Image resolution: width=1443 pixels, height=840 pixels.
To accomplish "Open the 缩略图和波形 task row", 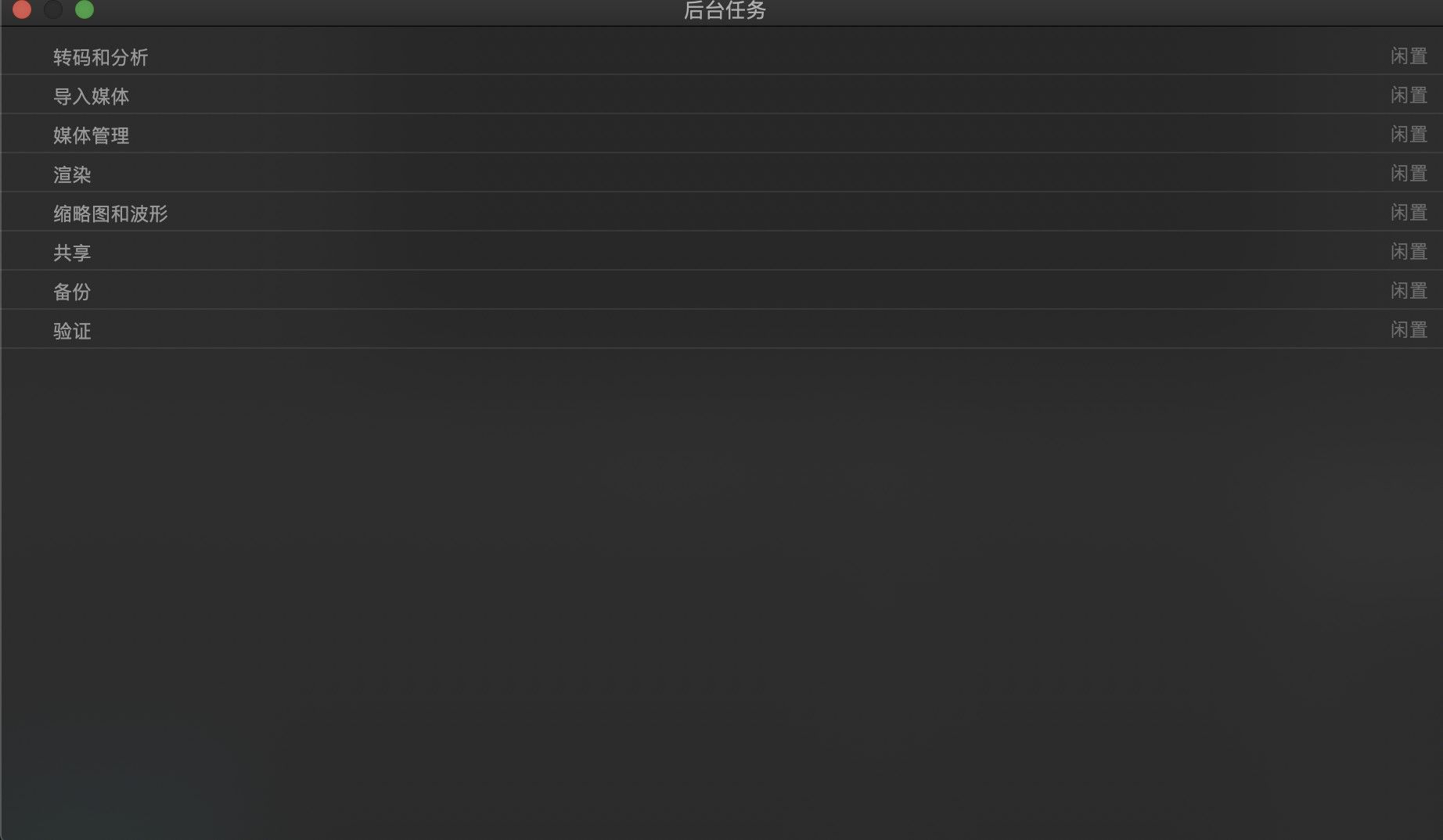I will [111, 214].
